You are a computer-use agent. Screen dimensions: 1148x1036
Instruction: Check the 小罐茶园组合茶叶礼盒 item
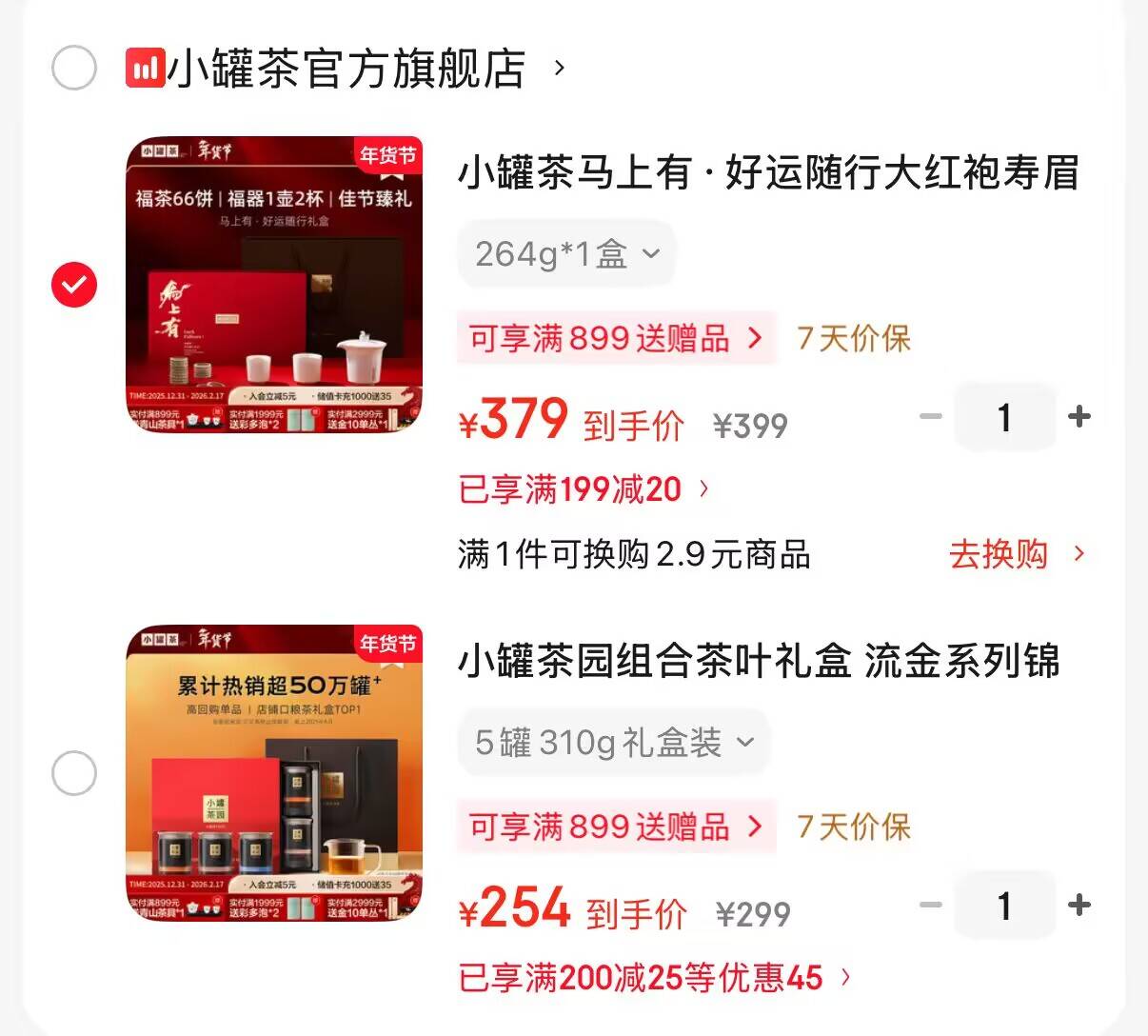(74, 772)
